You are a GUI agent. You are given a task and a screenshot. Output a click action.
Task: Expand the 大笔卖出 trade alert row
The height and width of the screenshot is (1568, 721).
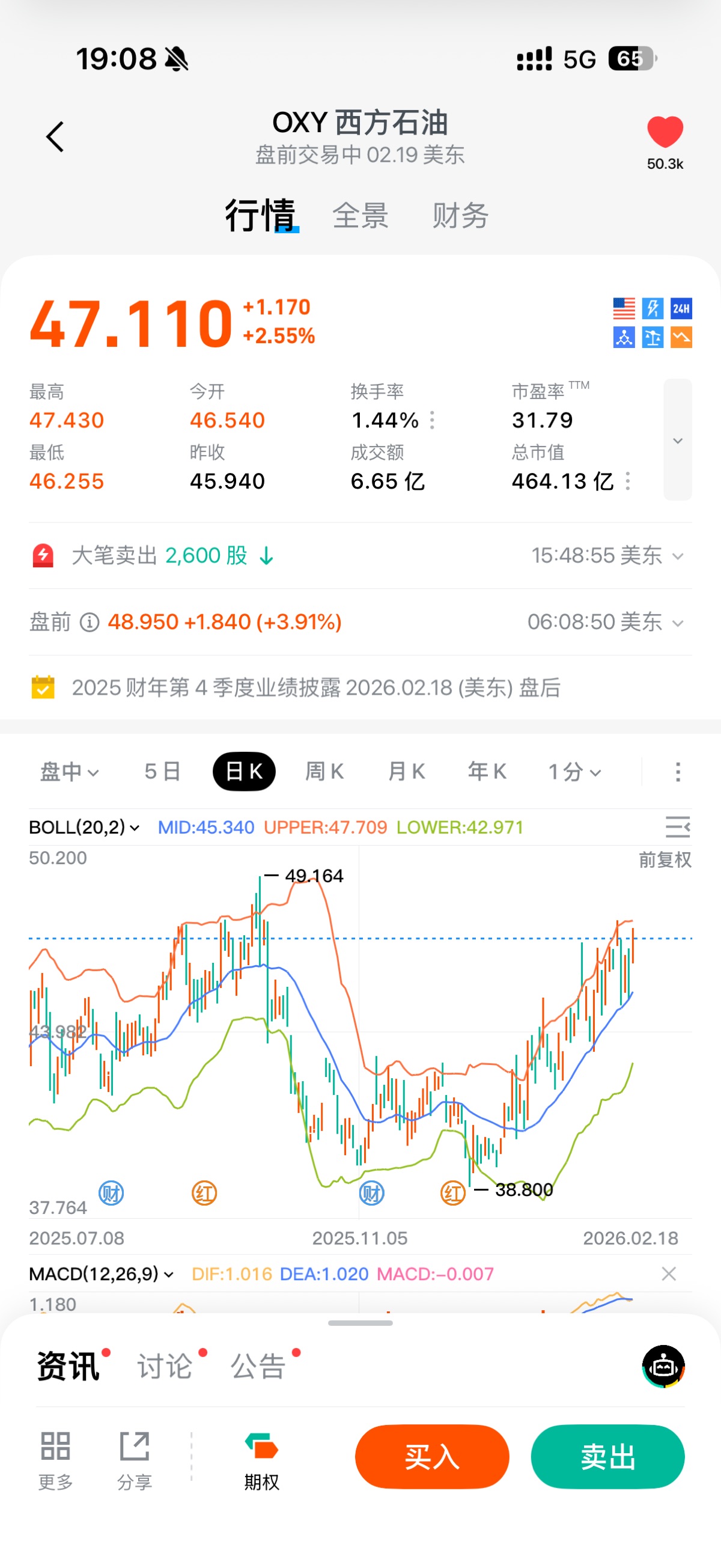(x=677, y=556)
